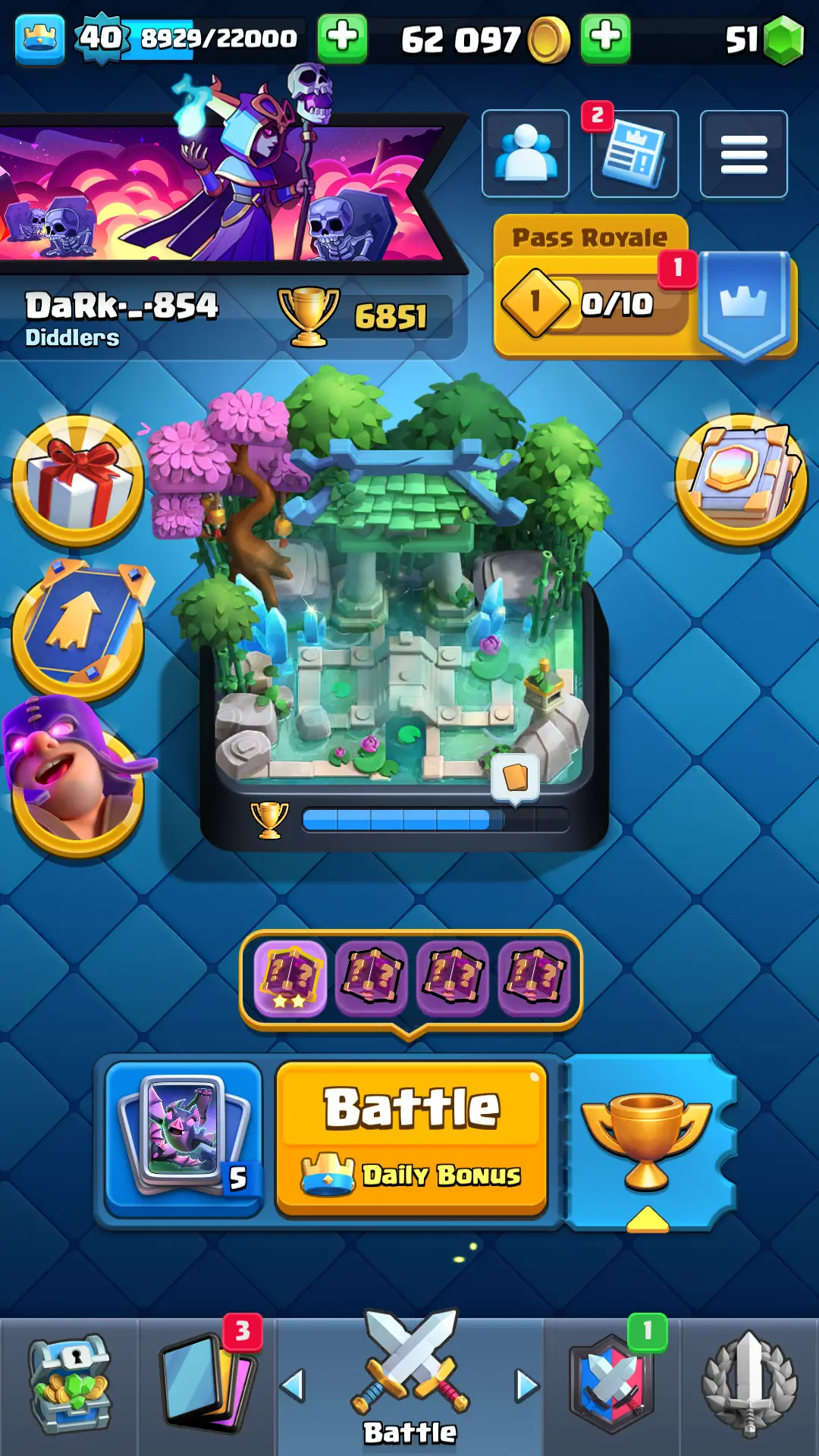Add more gold with the plus button

tap(605, 37)
